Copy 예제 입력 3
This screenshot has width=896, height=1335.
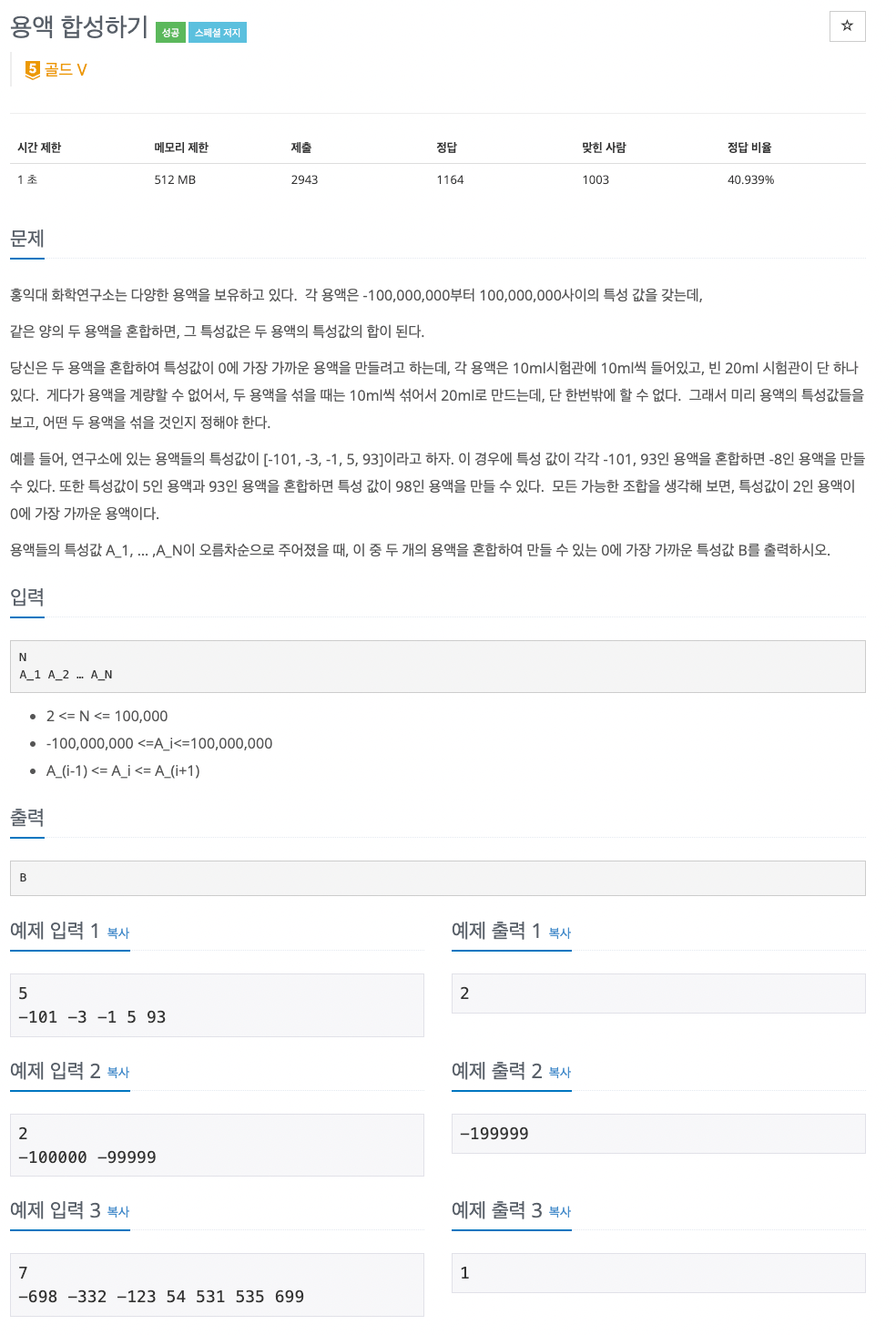pyautogui.click(x=118, y=1211)
